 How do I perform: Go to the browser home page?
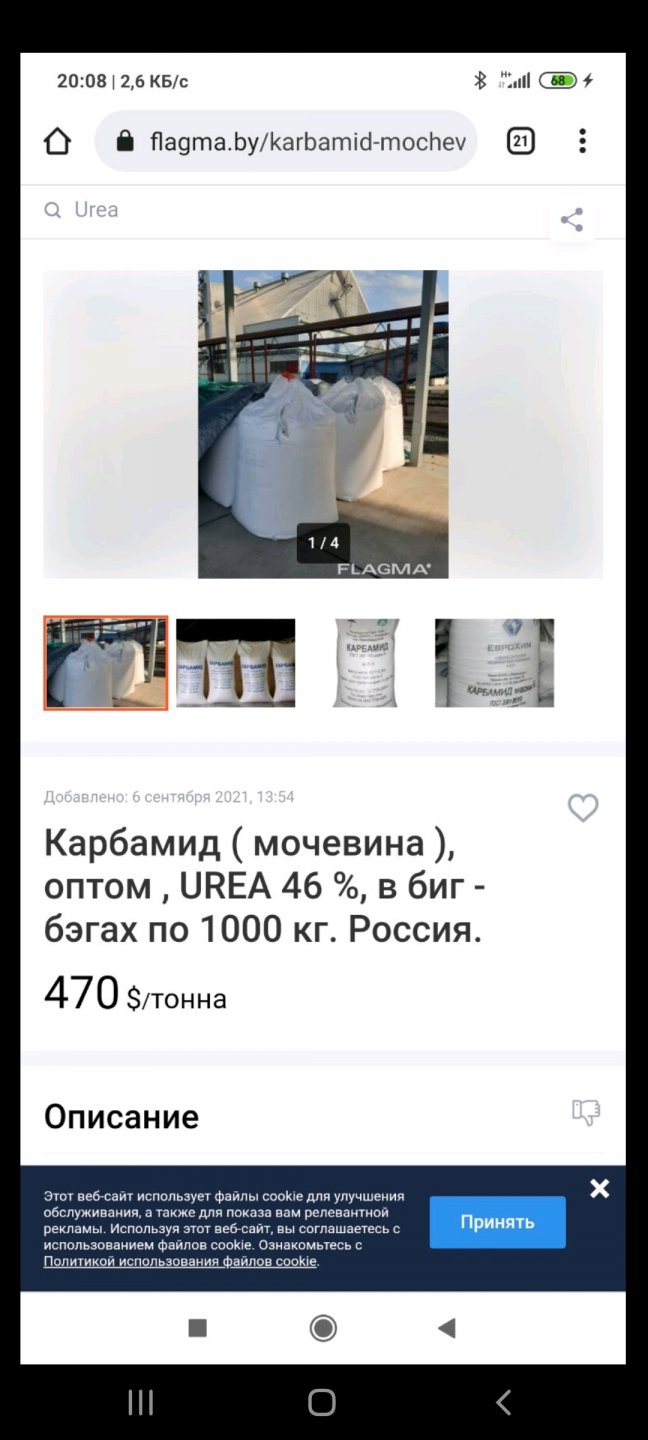[x=58, y=141]
